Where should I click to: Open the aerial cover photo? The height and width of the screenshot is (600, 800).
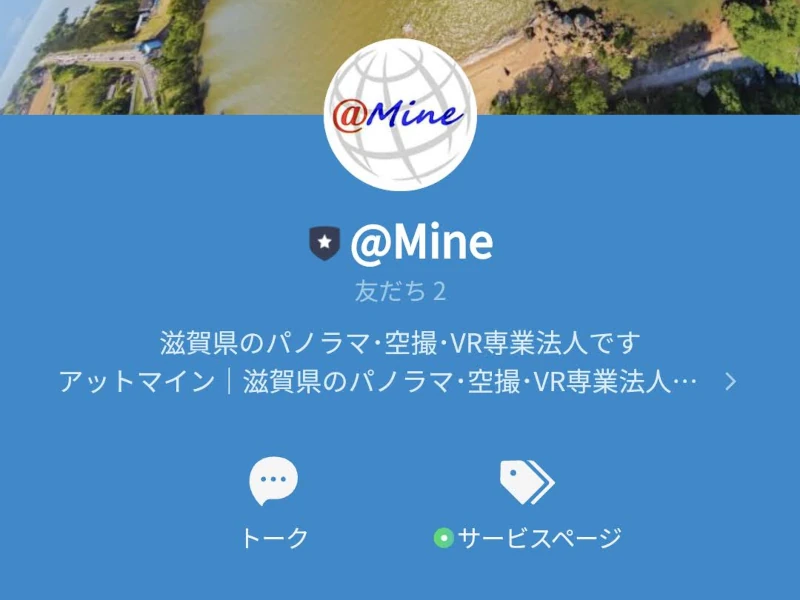[620, 50]
